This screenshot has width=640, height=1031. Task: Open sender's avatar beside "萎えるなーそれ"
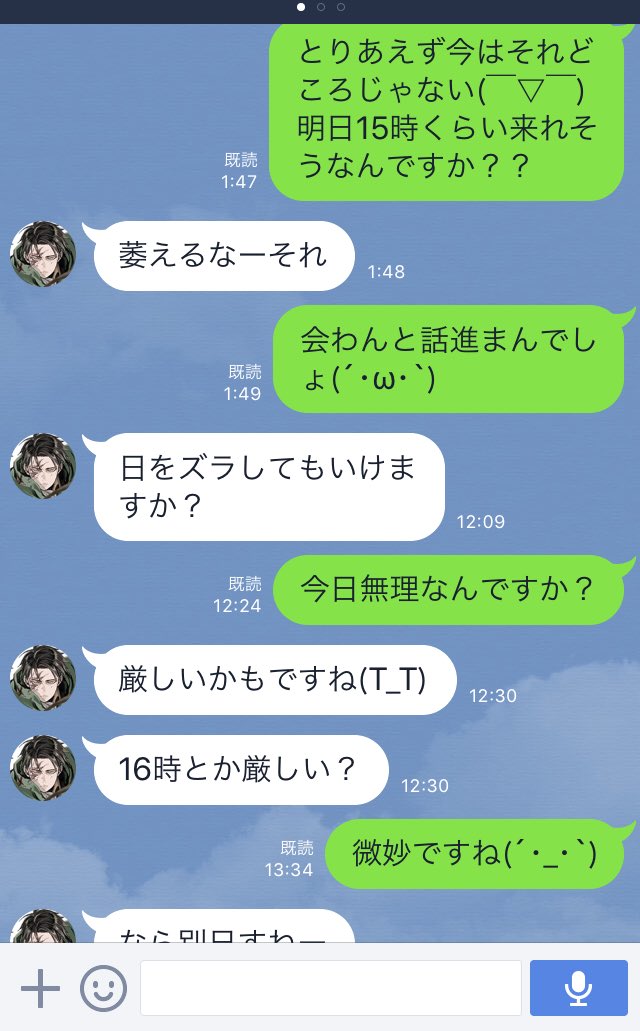[43, 254]
